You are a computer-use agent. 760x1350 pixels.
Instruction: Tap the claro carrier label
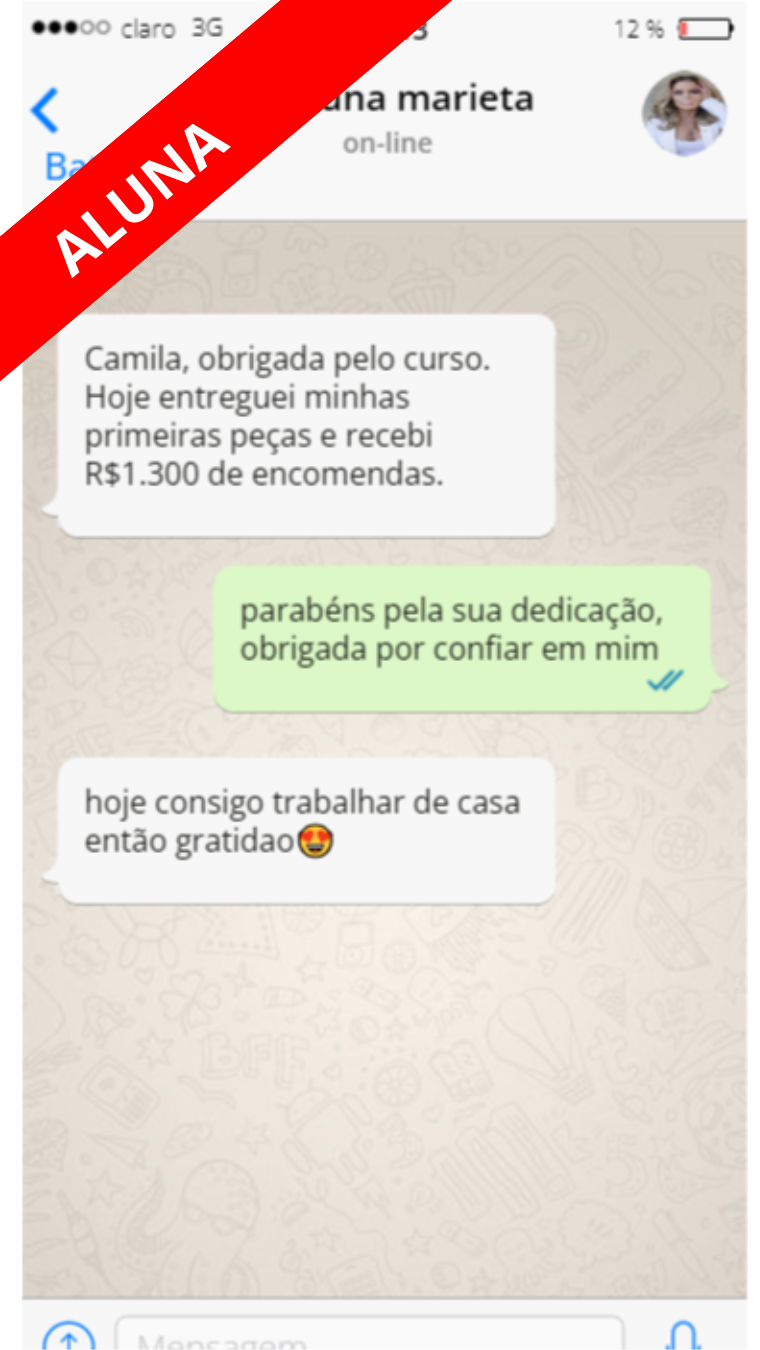click(148, 30)
